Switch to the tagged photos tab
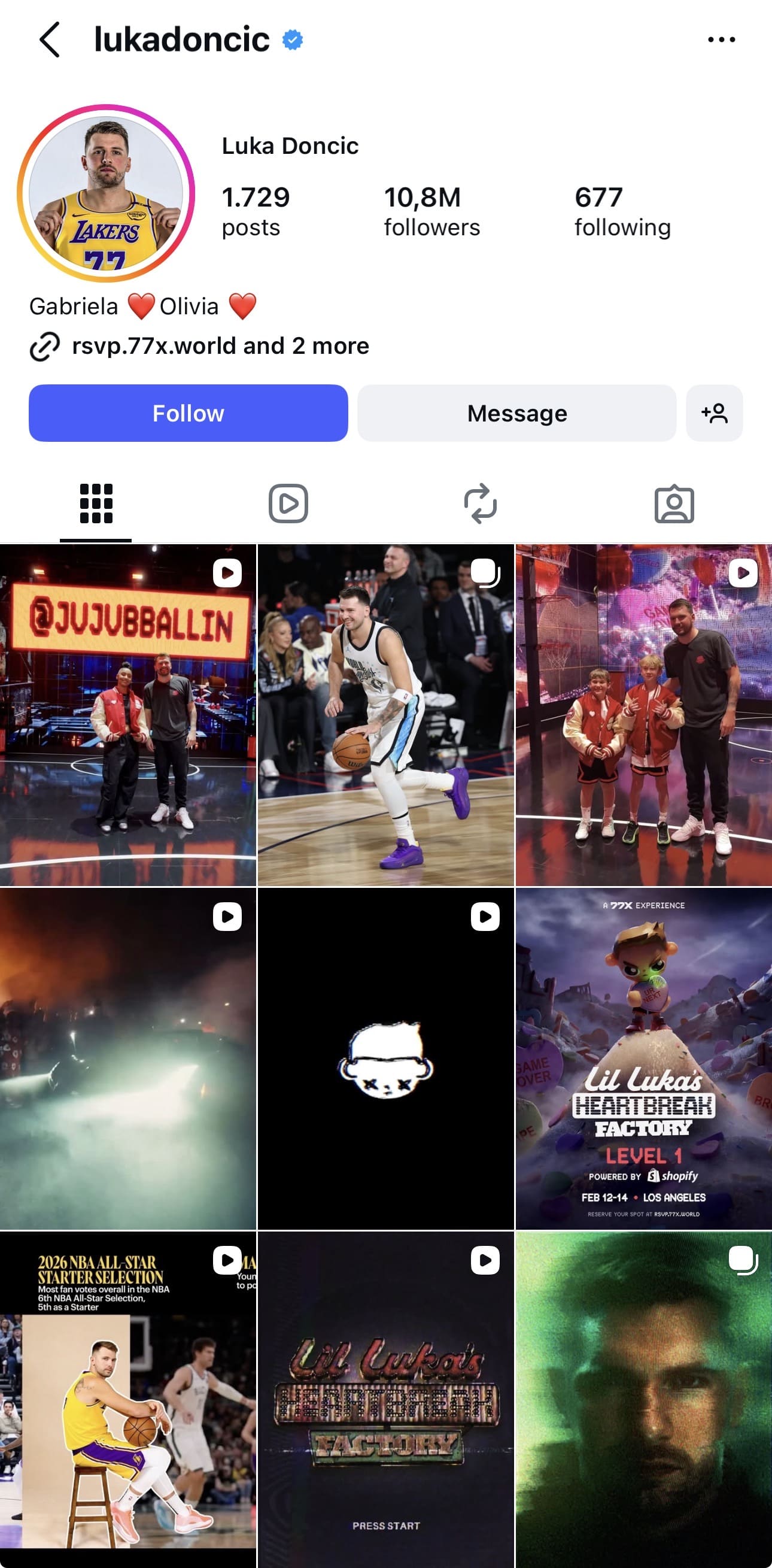Viewport: 772px width, 1568px height. (x=674, y=504)
